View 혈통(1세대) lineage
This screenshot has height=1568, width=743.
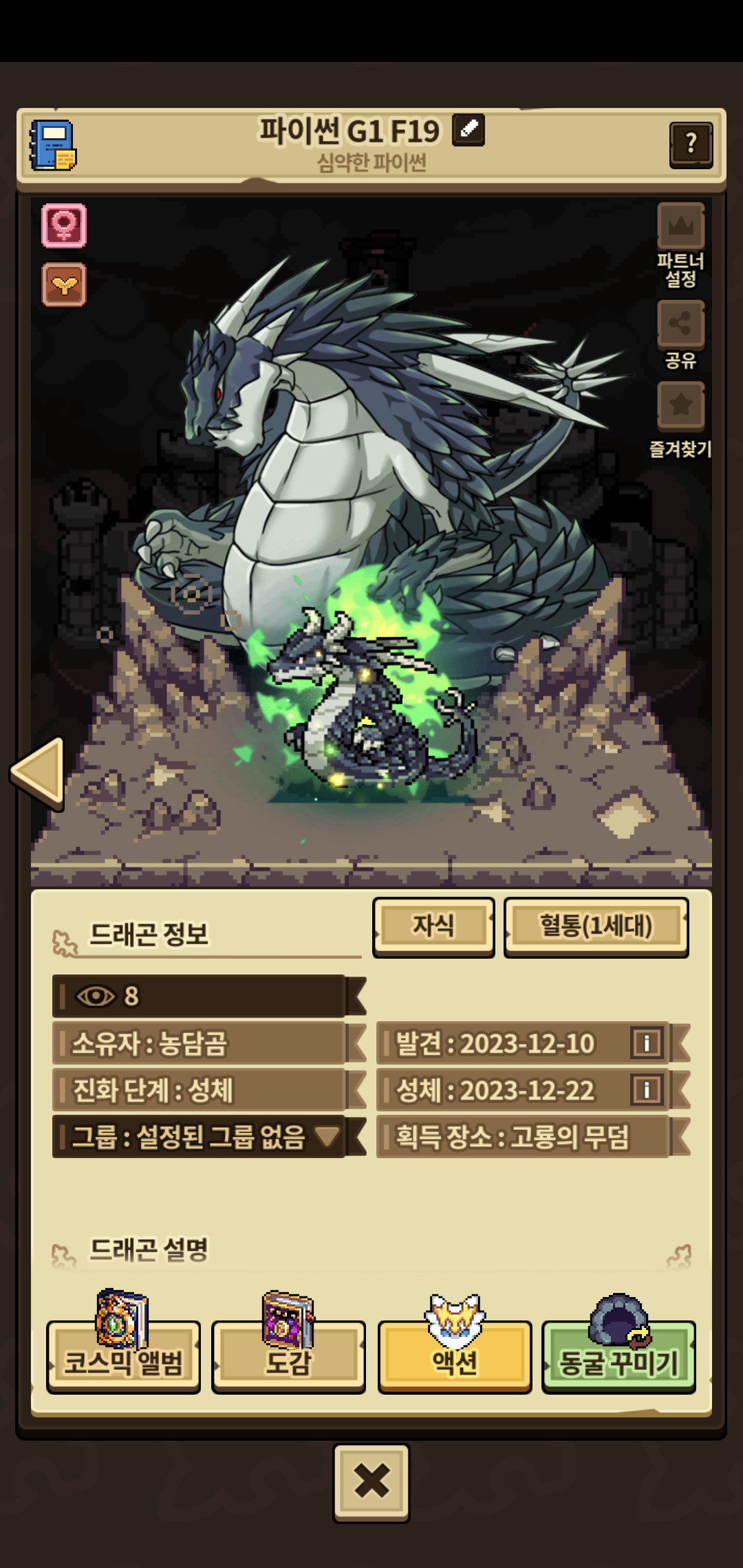click(x=596, y=926)
